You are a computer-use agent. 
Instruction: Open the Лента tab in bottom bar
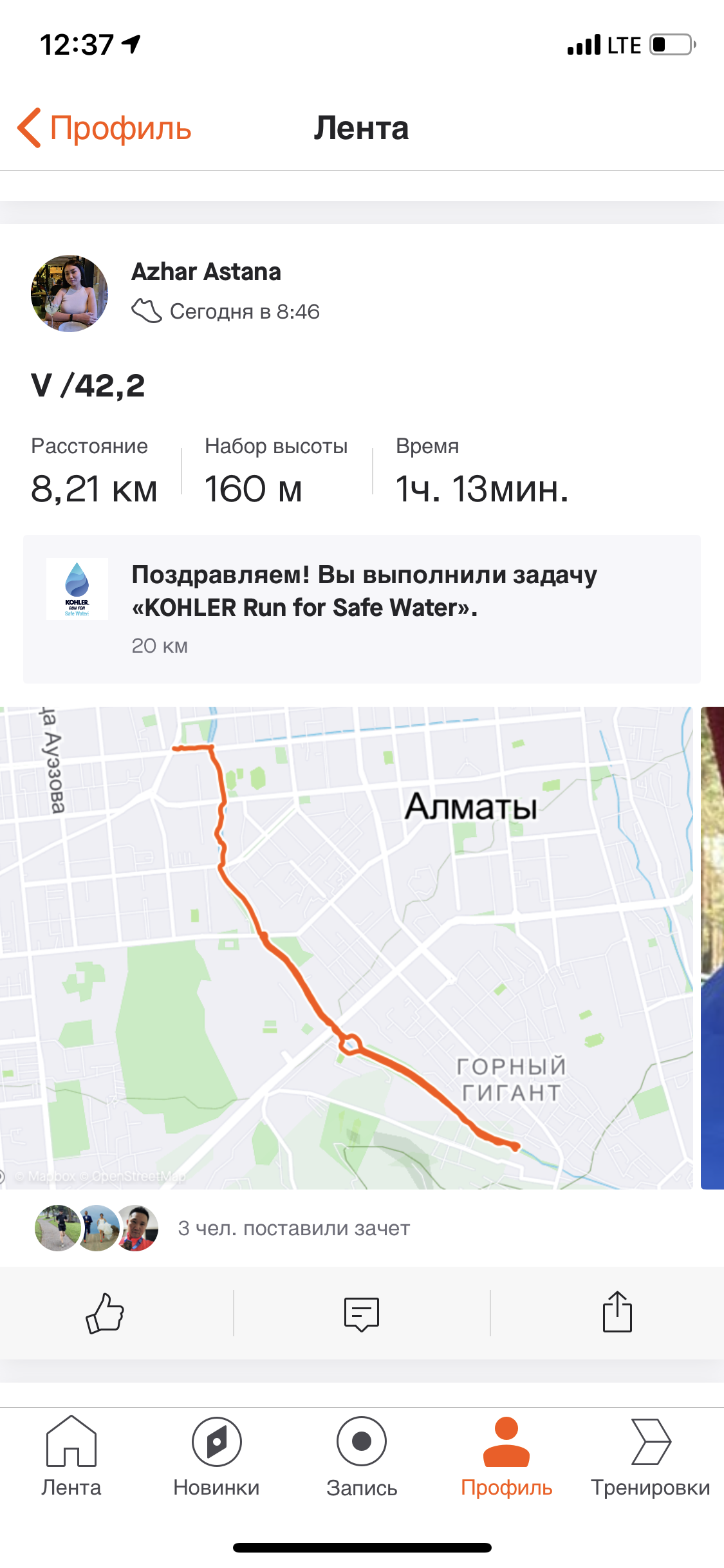pos(71,1457)
